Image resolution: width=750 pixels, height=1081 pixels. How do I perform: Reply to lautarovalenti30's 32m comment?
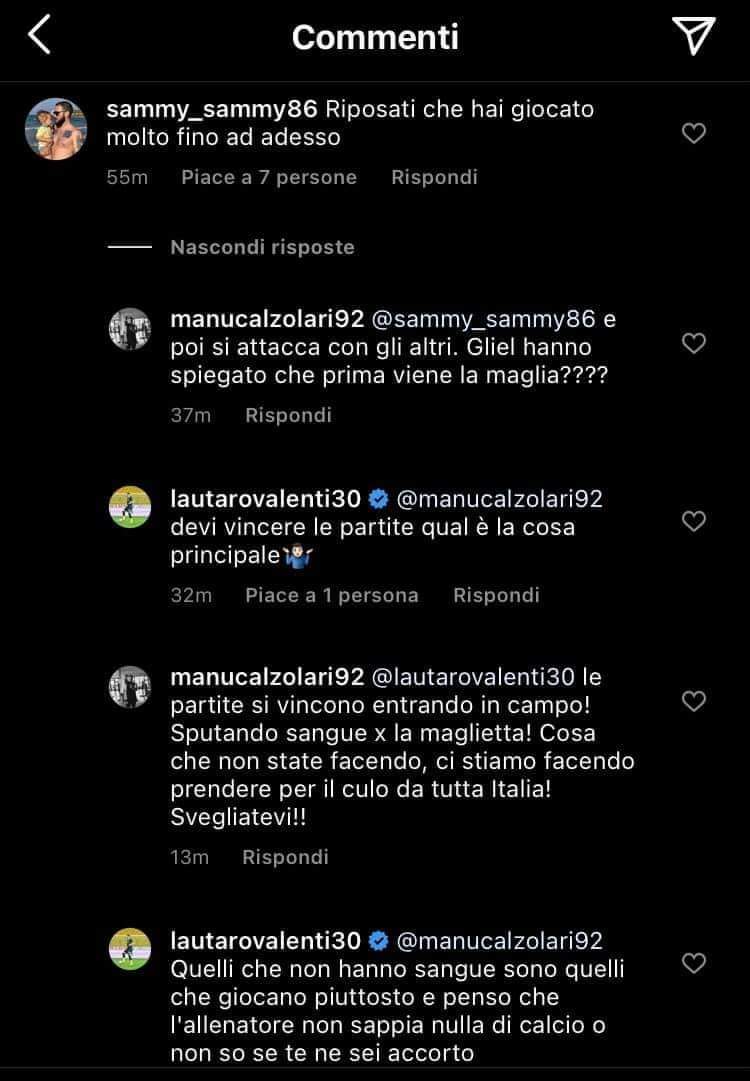click(496, 595)
